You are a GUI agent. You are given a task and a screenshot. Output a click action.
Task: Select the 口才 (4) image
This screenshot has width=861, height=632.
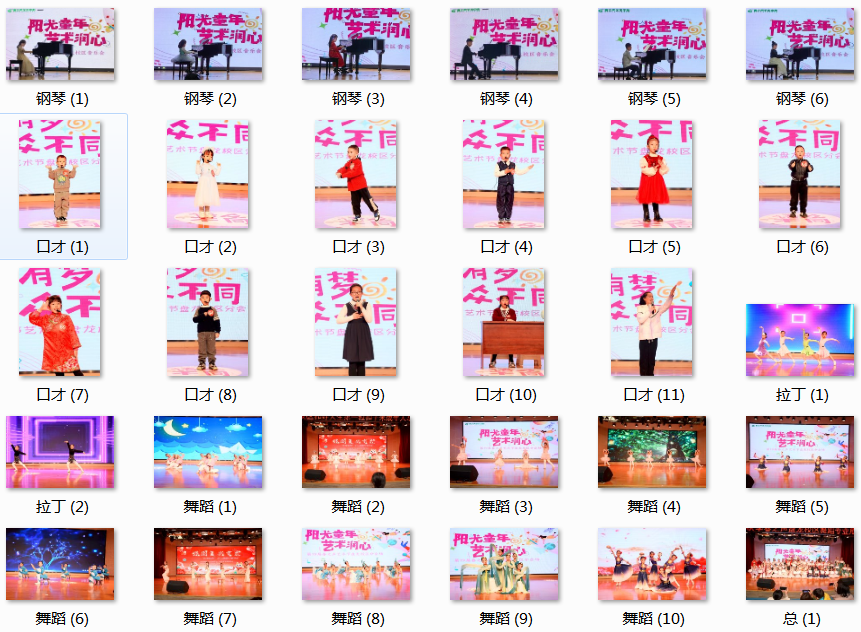[x=504, y=175]
